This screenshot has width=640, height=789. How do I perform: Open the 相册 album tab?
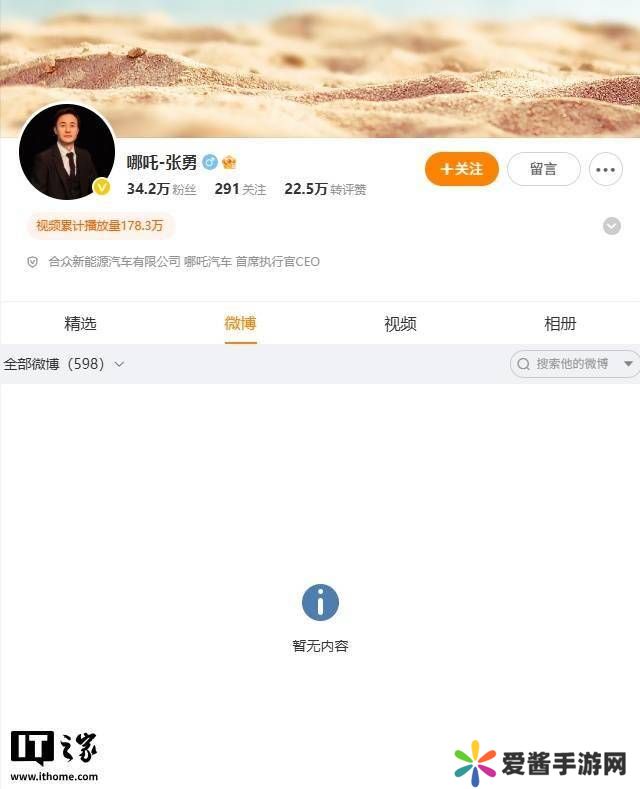coord(560,324)
